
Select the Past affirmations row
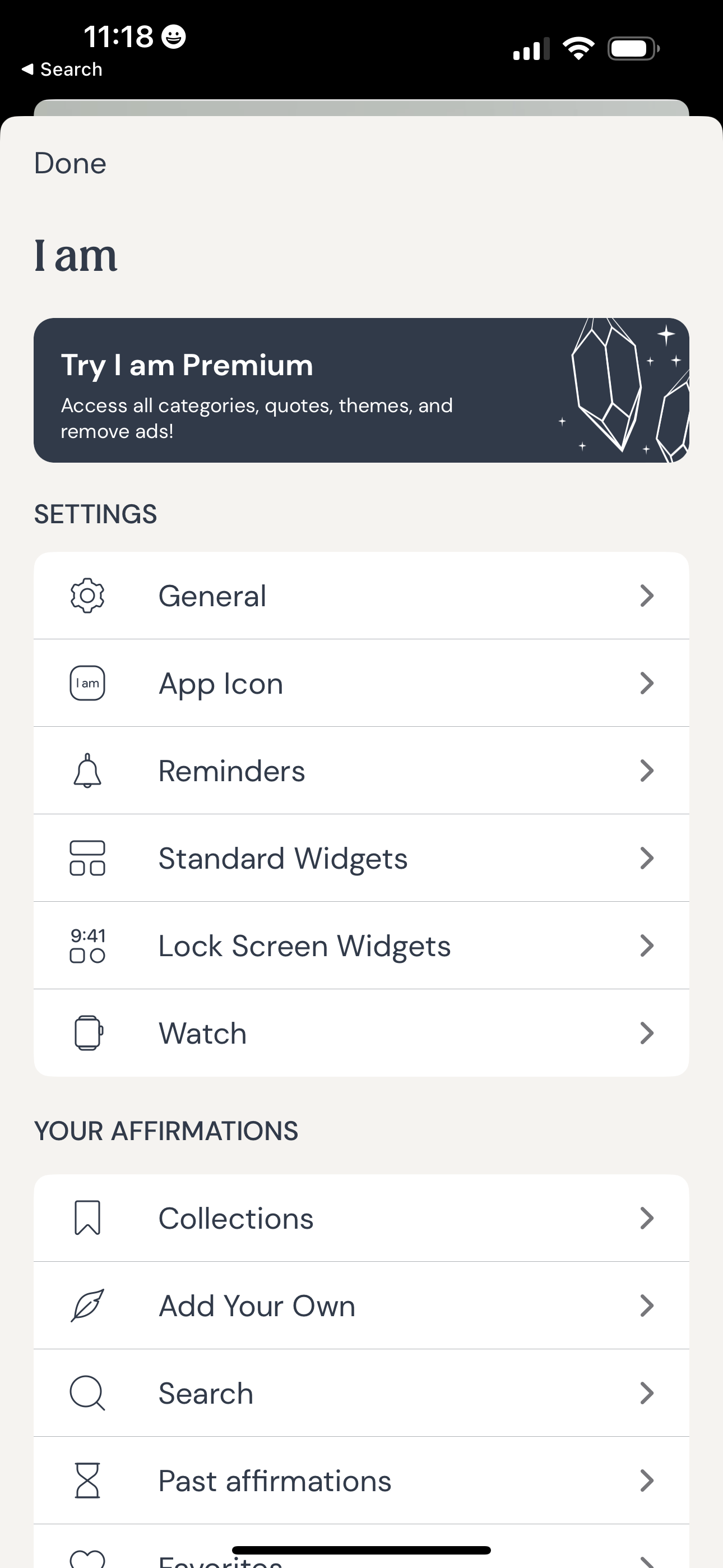point(361,1481)
